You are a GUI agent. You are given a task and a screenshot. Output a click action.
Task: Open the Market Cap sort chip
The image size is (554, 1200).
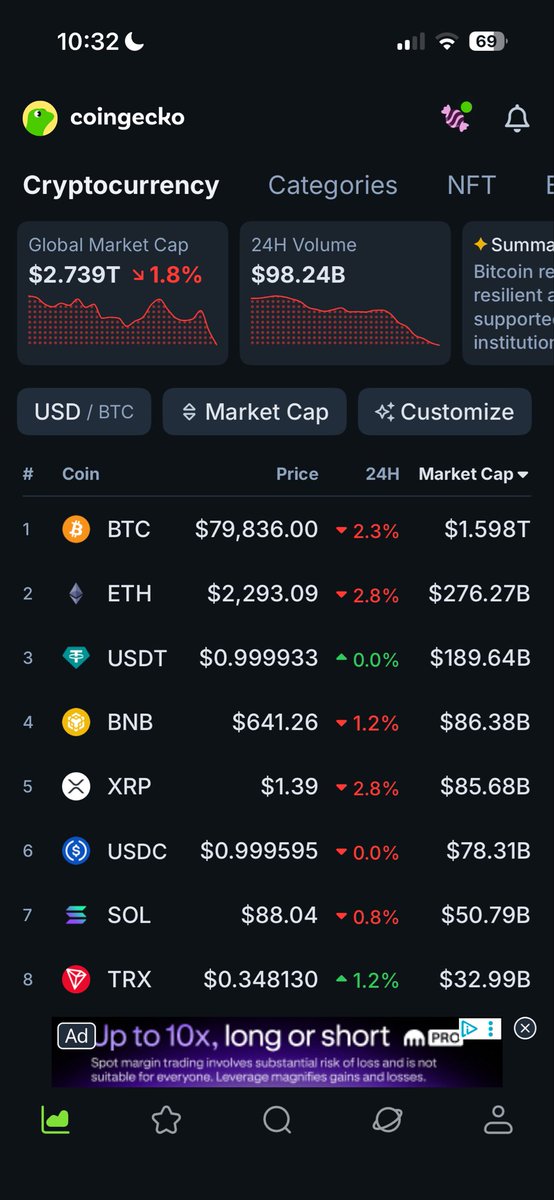[x=254, y=412]
